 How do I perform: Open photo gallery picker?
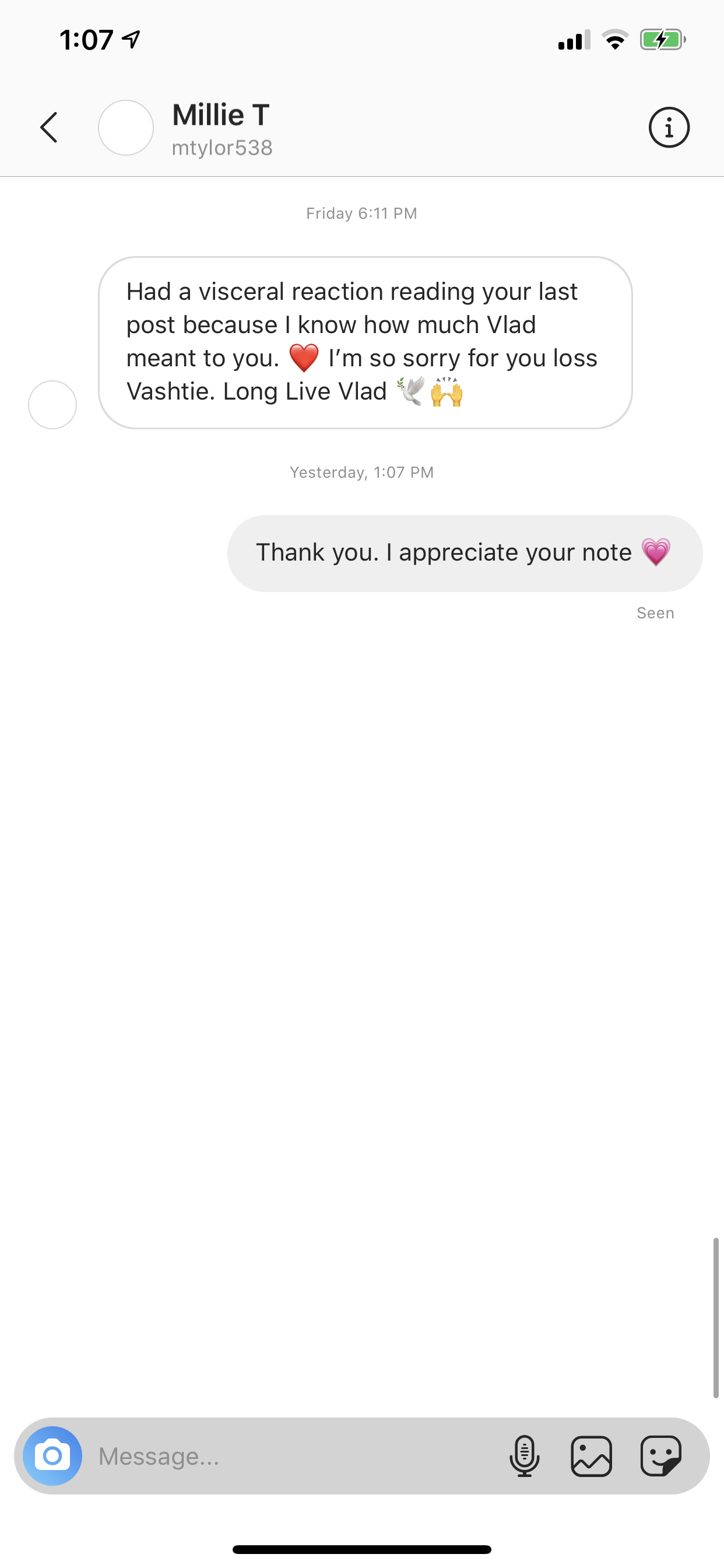click(x=591, y=1456)
